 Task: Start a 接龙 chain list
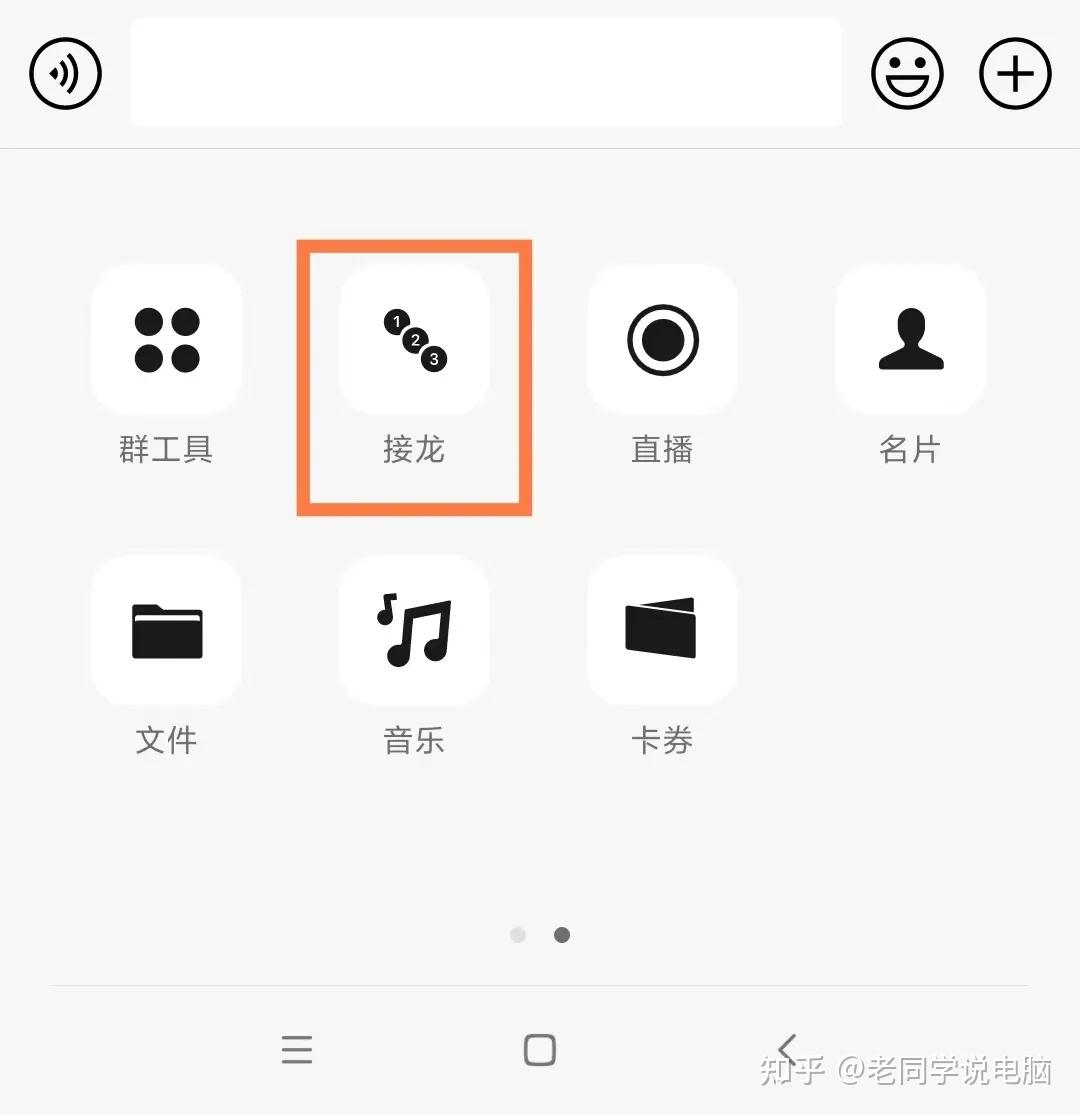point(414,340)
